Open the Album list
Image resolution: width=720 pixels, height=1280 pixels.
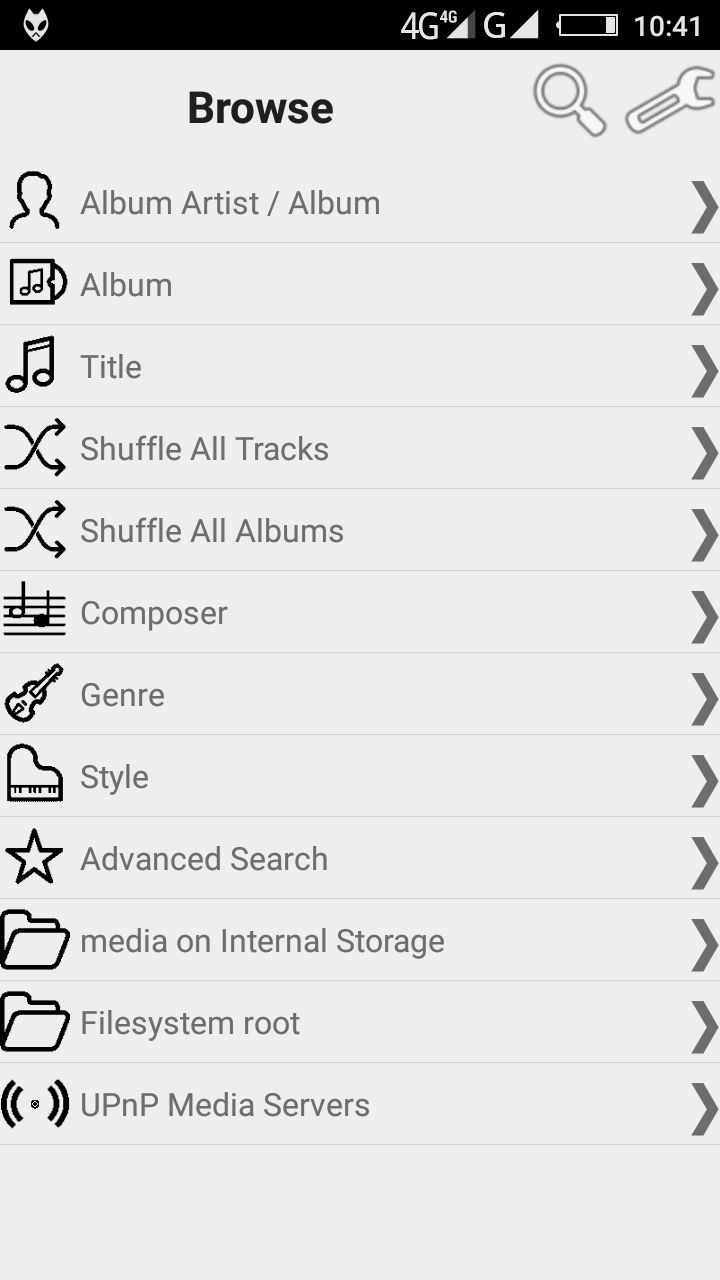(360, 284)
